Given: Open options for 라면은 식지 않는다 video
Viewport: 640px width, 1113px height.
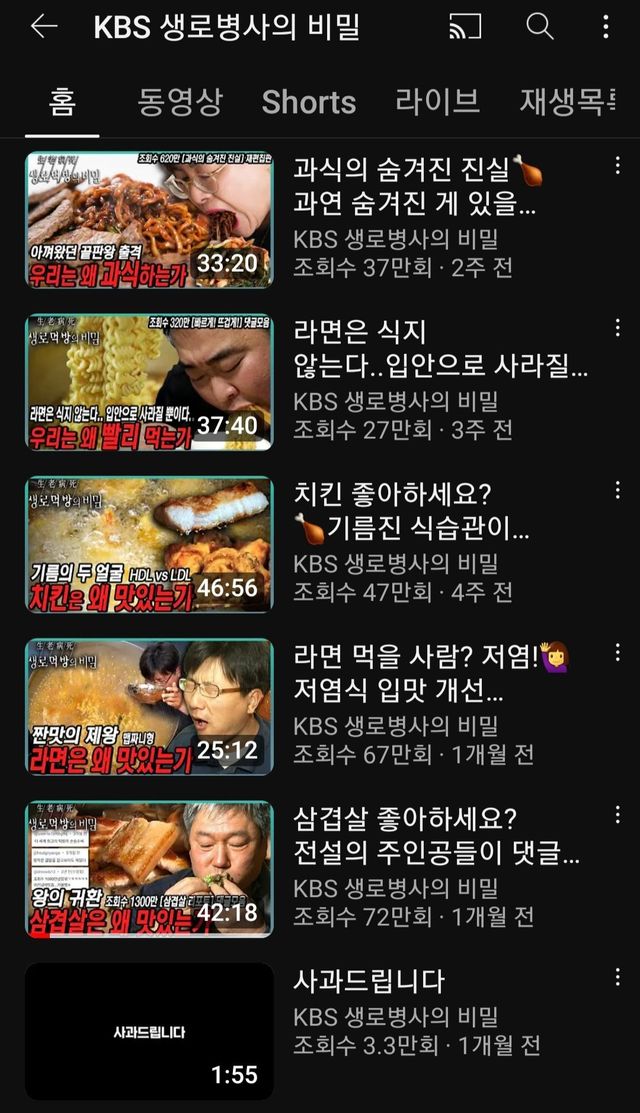Looking at the screenshot, I should [617, 327].
